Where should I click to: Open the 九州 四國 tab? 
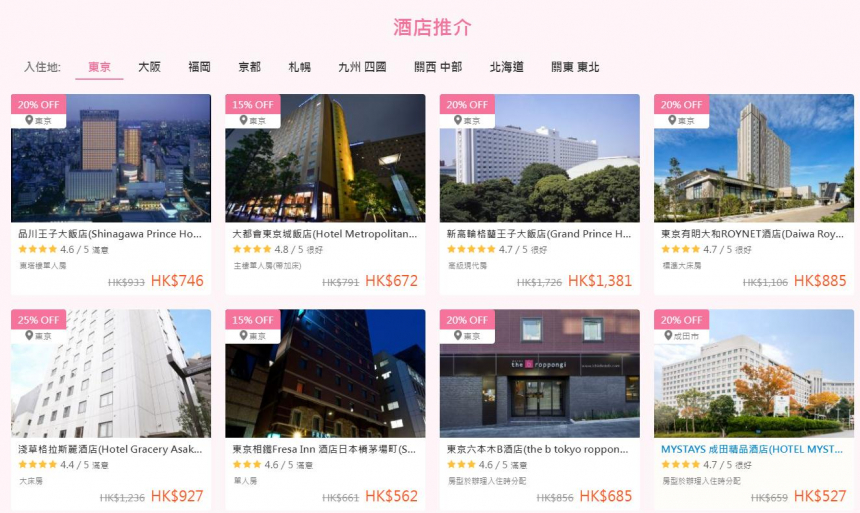(x=362, y=67)
